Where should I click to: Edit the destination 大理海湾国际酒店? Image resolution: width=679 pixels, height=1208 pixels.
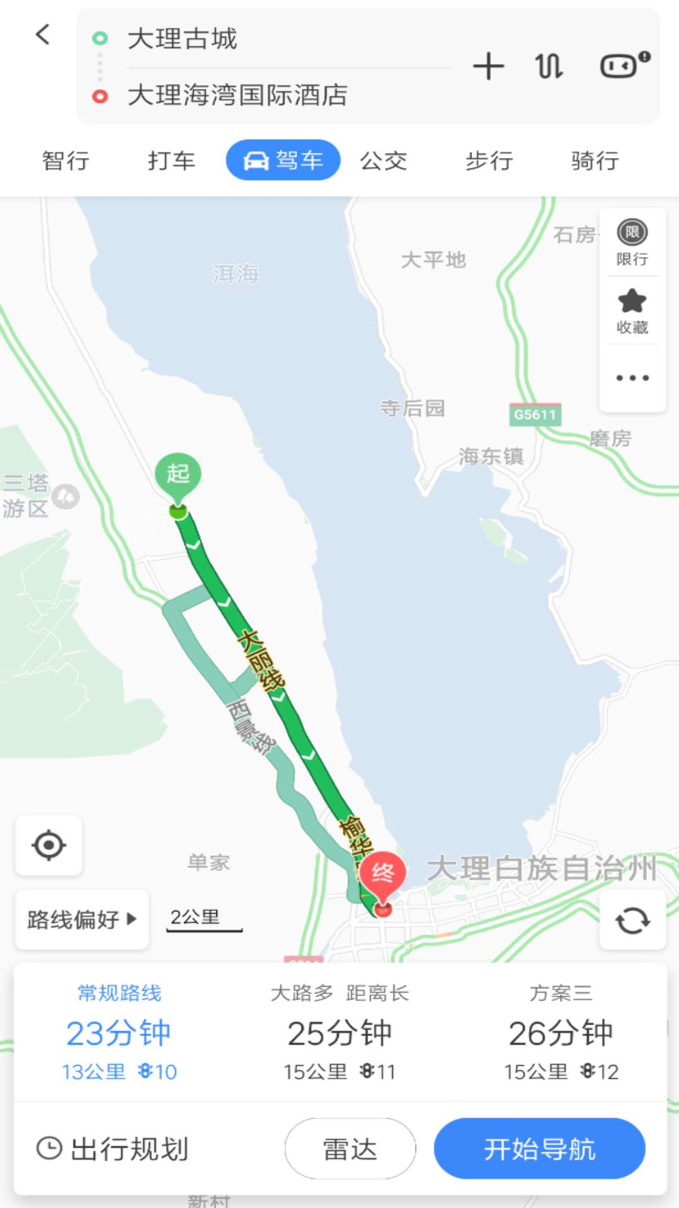coord(237,96)
